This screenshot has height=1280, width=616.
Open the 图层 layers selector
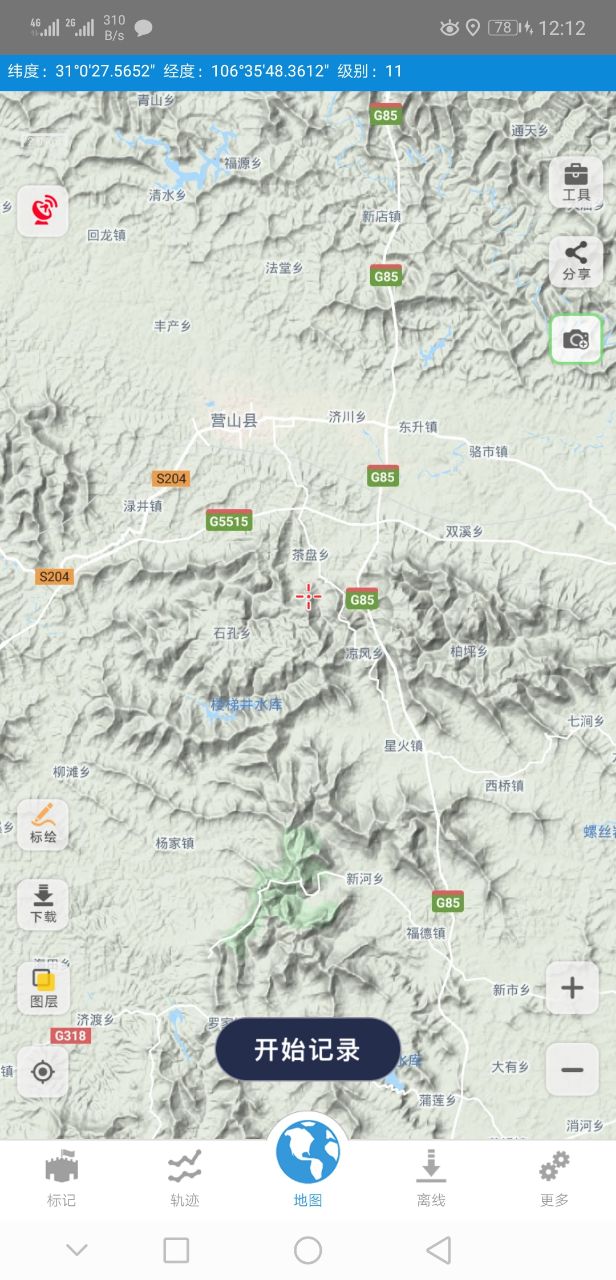click(x=43, y=988)
